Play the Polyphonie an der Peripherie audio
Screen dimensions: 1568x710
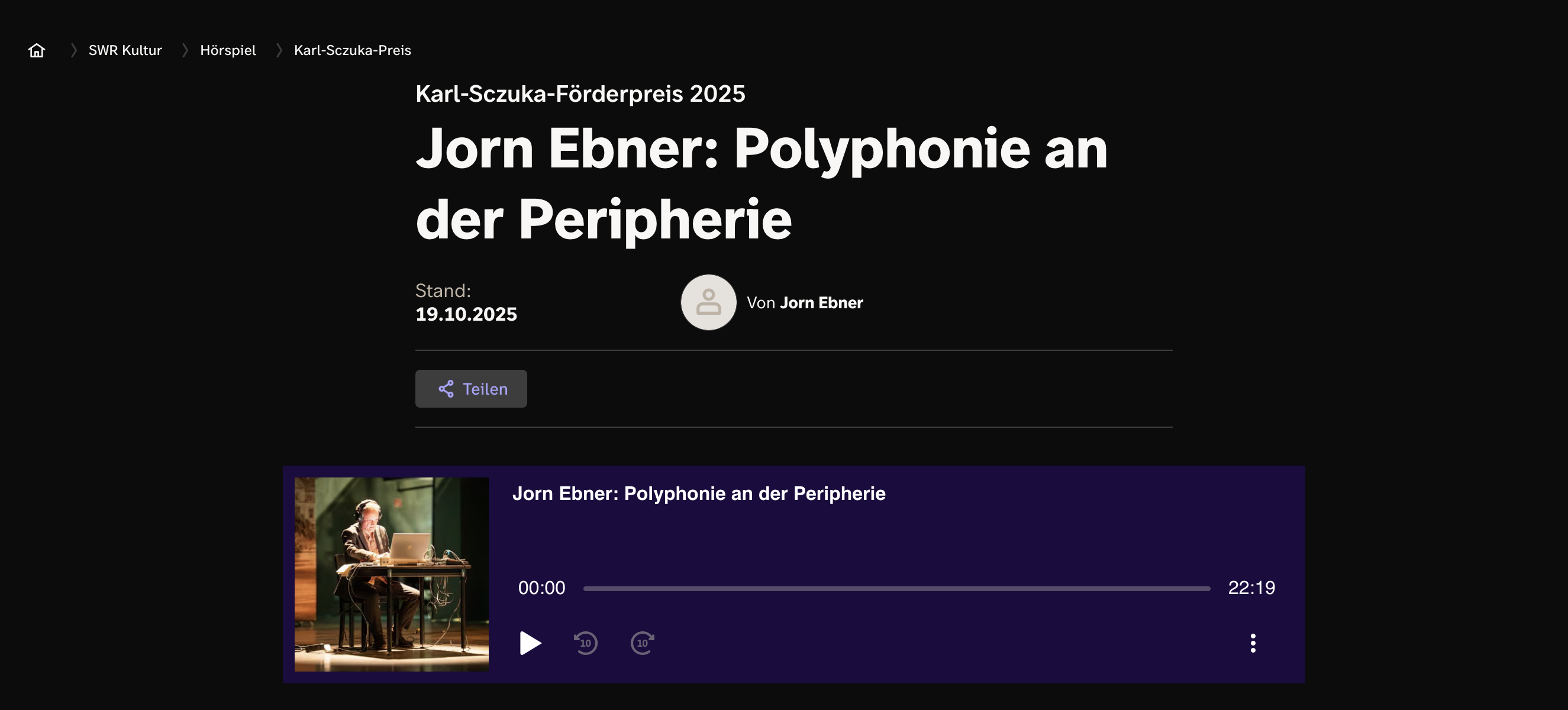pyautogui.click(x=530, y=643)
